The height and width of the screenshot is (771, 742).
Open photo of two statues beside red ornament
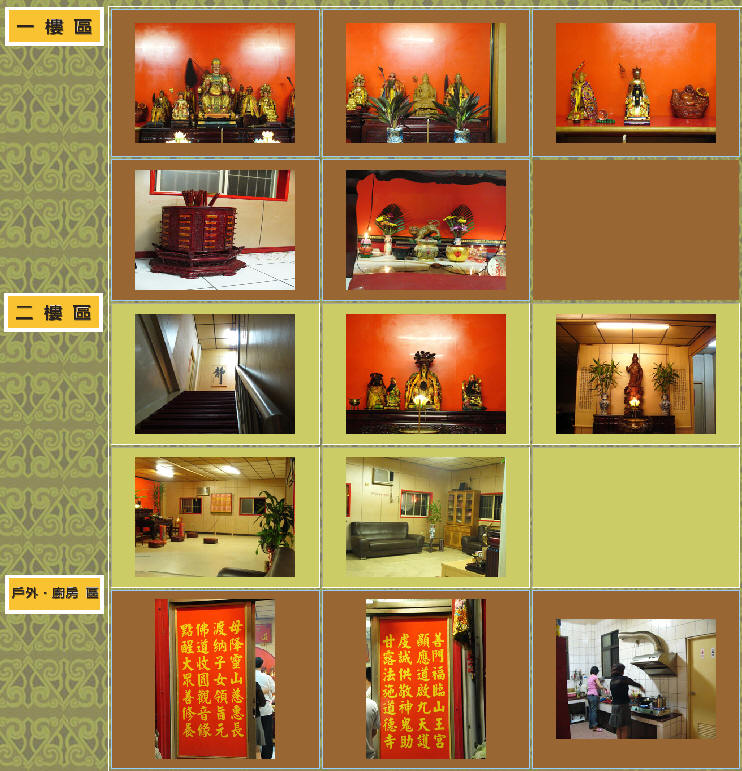(x=636, y=83)
